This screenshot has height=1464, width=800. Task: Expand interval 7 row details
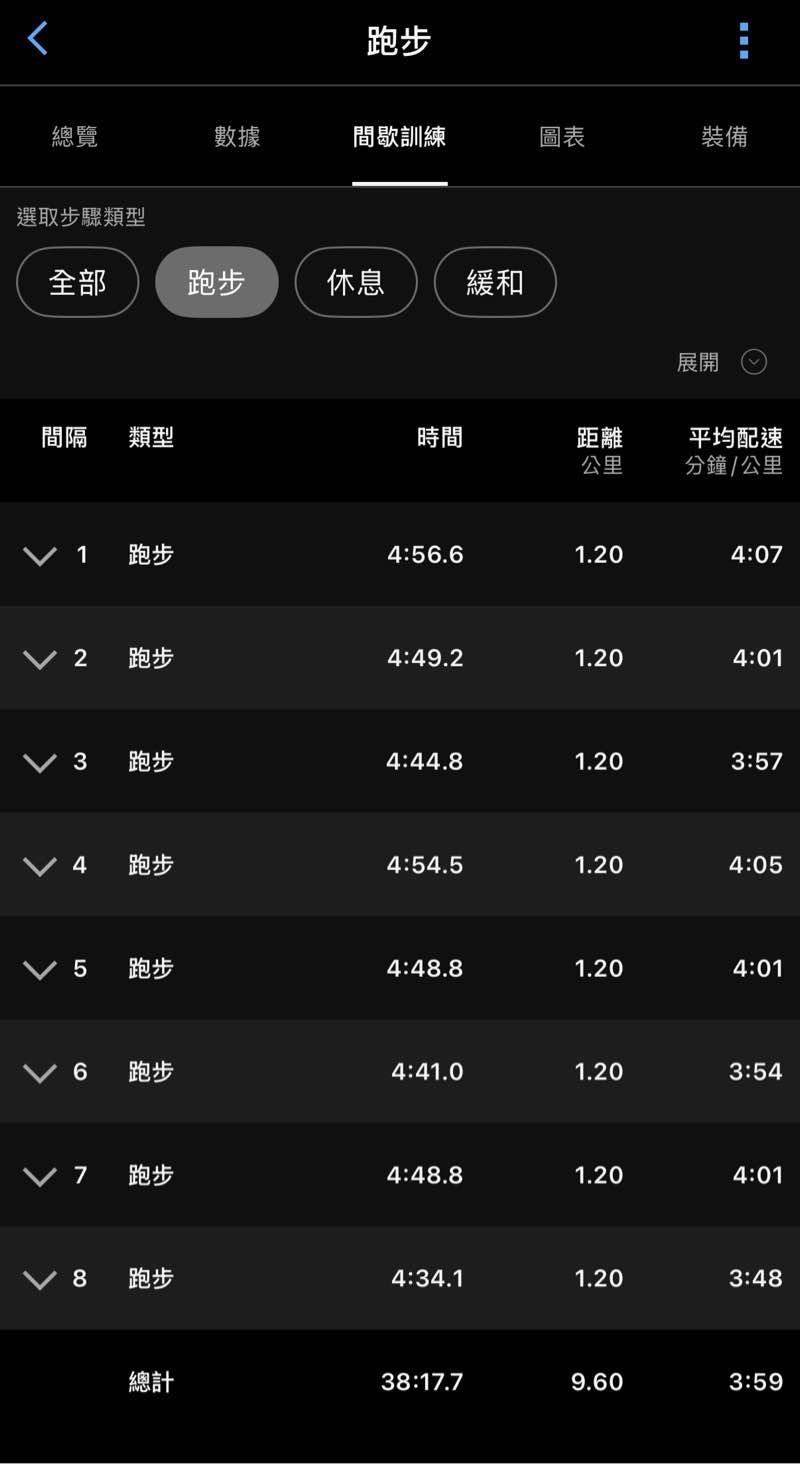point(40,1176)
